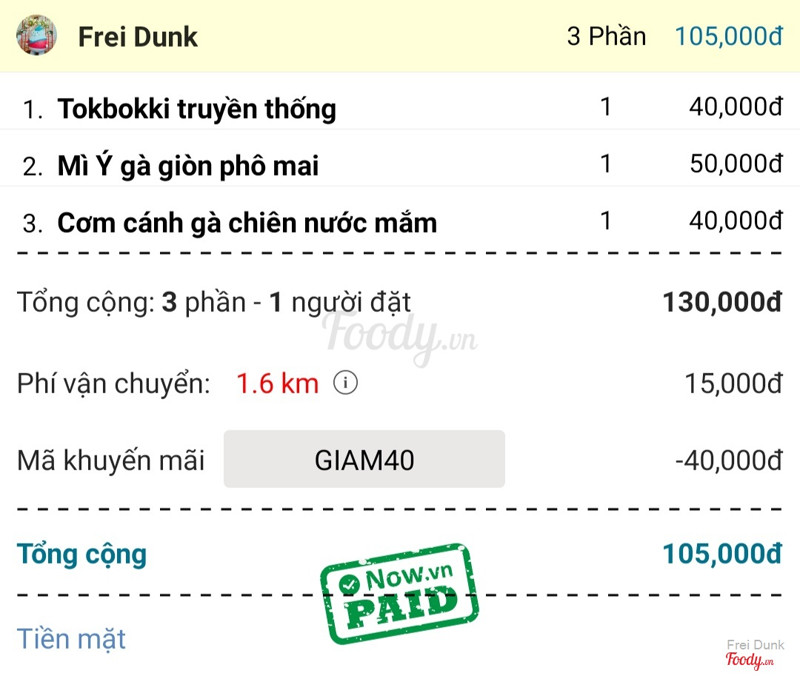Open the Frei Dunk restaurant header

pyautogui.click(x=138, y=37)
